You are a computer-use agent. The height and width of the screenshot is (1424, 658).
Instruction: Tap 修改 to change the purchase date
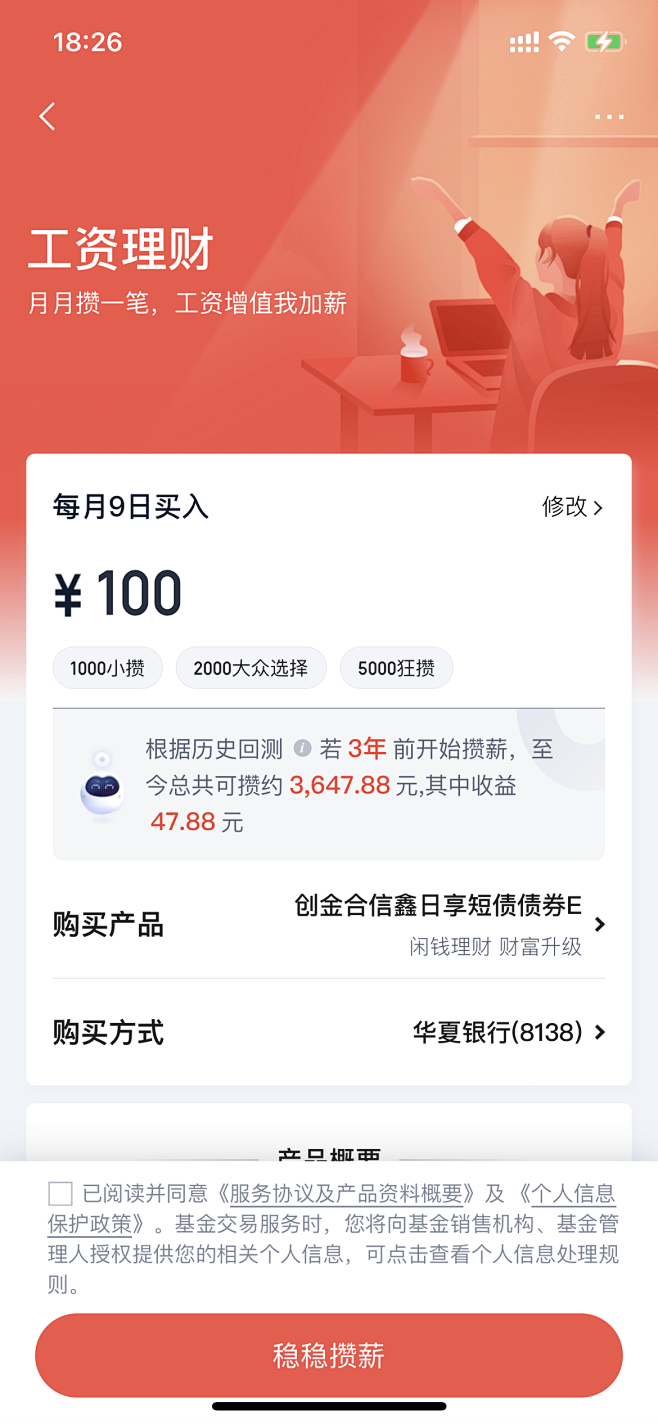pyautogui.click(x=572, y=507)
